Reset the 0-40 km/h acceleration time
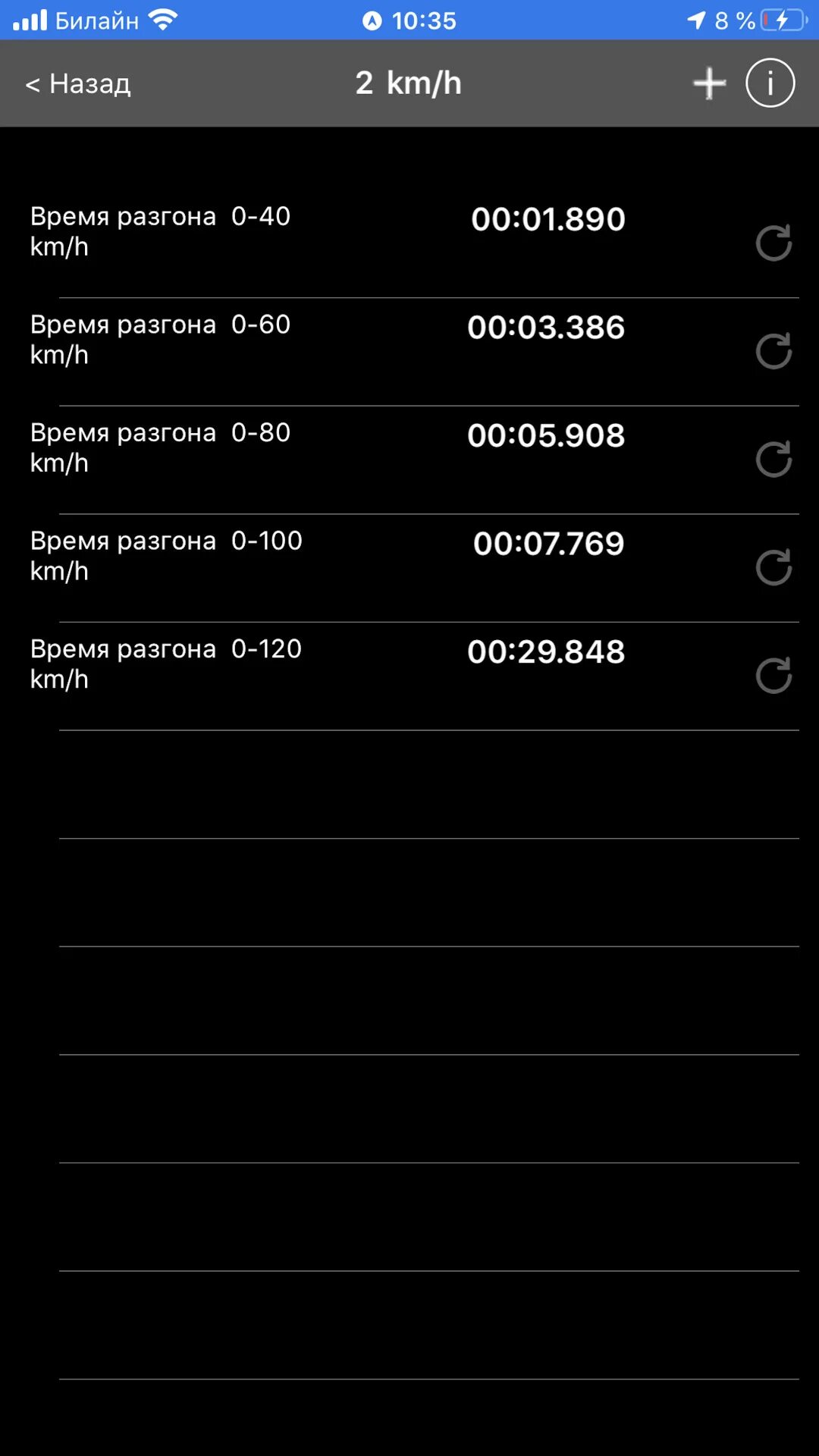819x1456 pixels. (x=773, y=243)
